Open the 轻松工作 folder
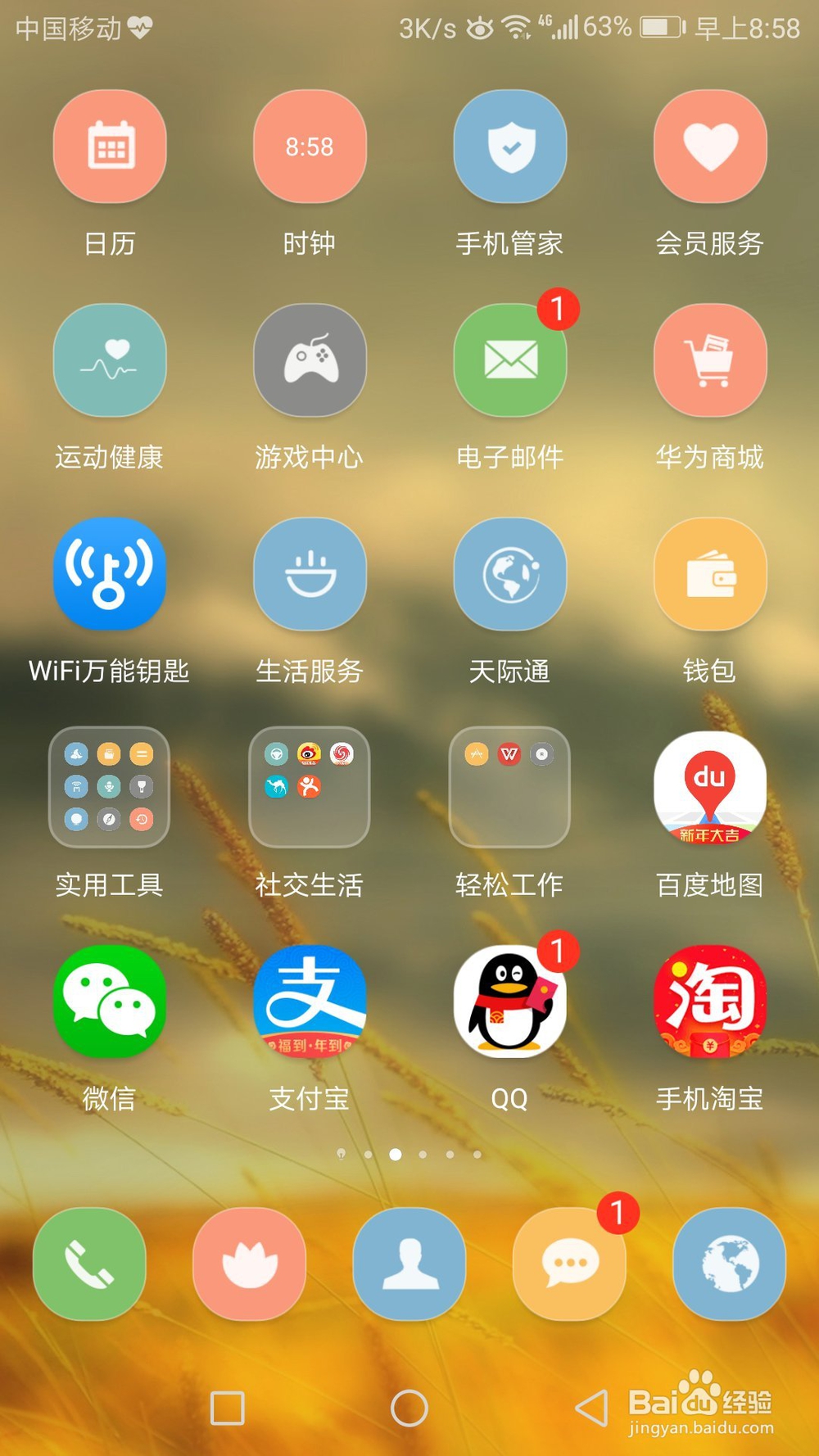The width and height of the screenshot is (819, 1456). pos(509,788)
